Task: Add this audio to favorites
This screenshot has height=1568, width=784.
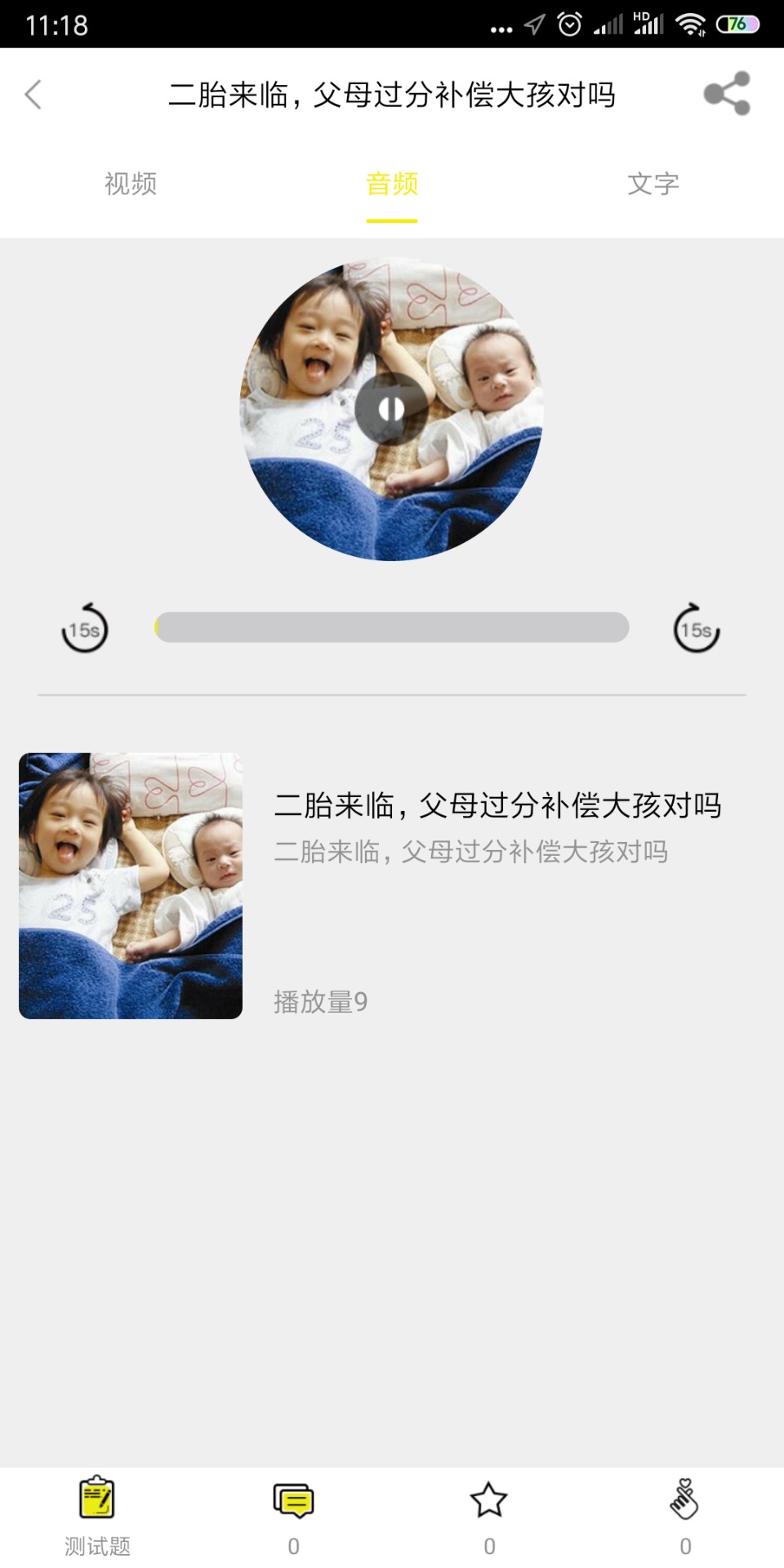Action: coord(489,1515)
